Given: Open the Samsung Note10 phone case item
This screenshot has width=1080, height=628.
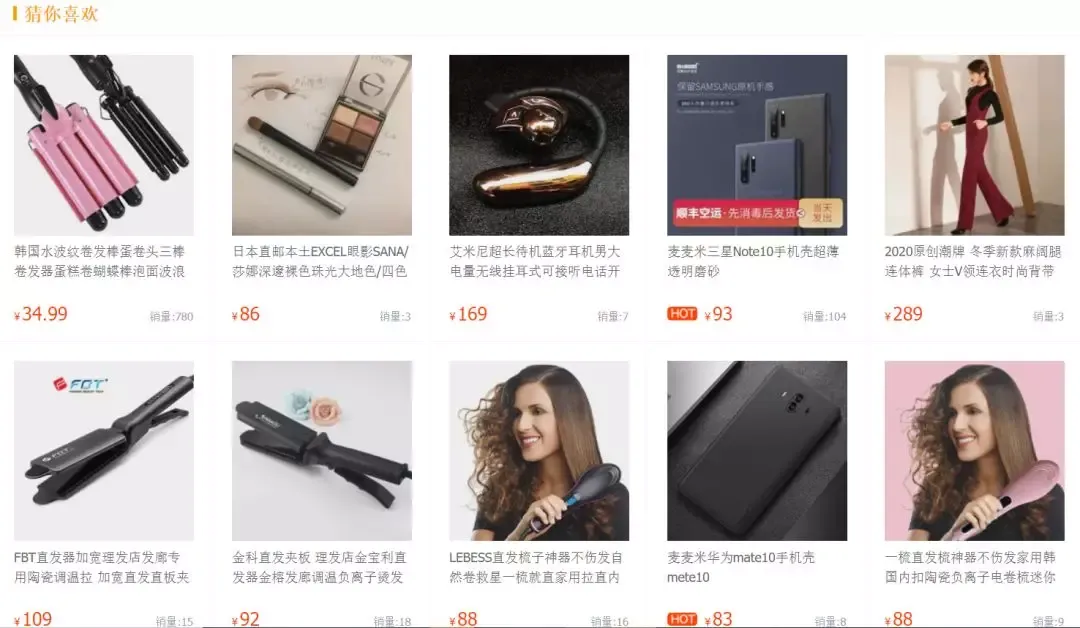Looking at the screenshot, I should [x=757, y=145].
